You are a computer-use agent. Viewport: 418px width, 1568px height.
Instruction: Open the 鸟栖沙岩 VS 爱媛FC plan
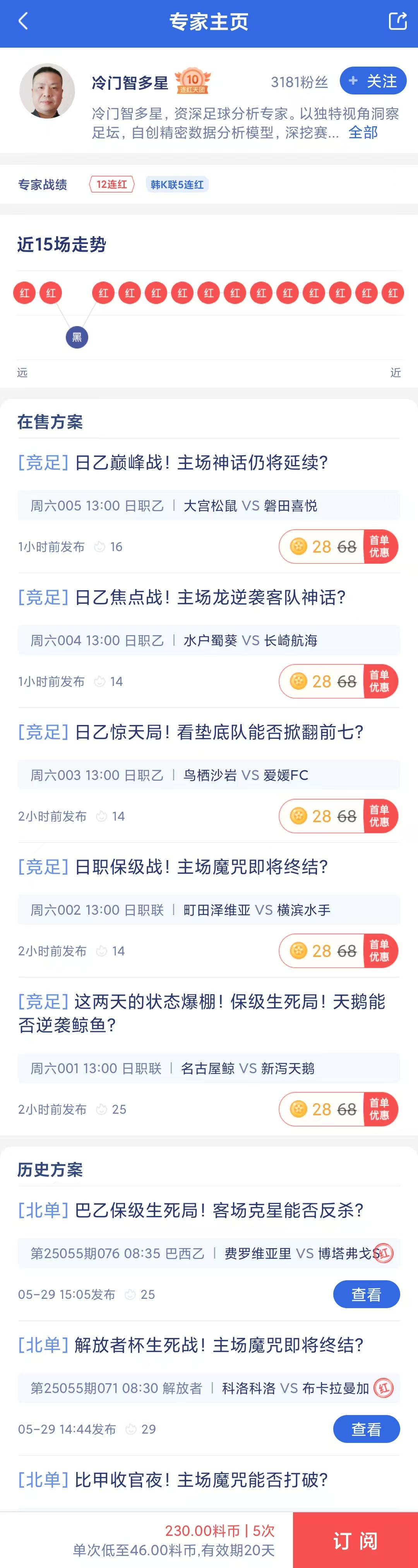190,732
